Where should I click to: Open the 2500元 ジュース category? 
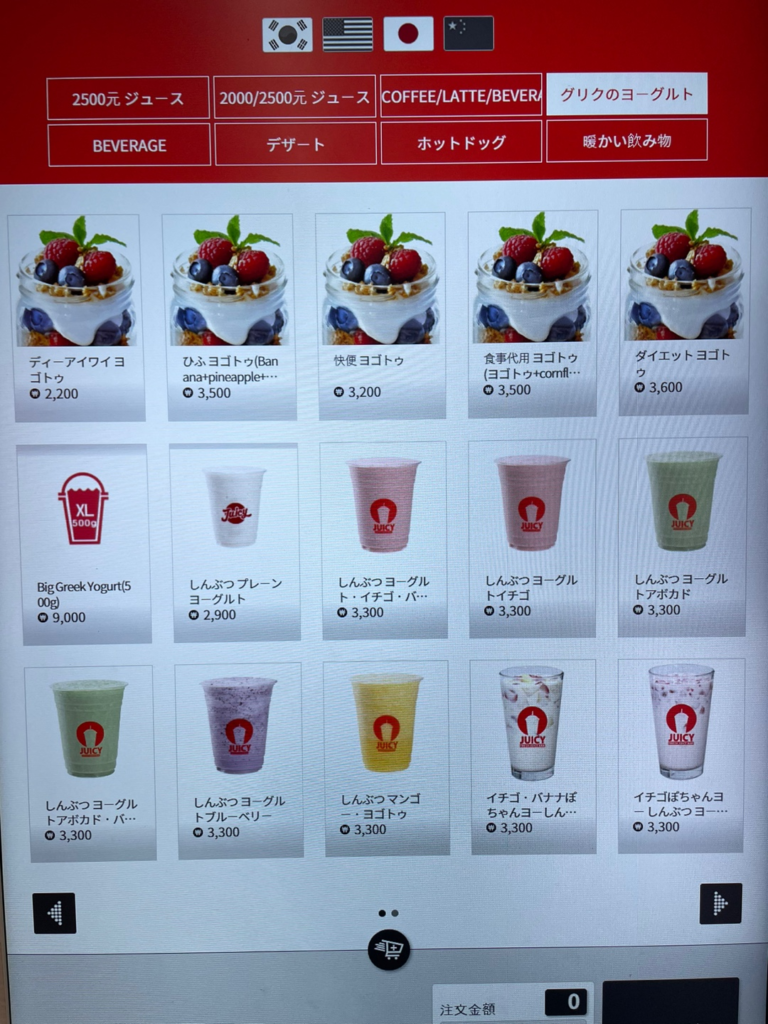pos(128,98)
